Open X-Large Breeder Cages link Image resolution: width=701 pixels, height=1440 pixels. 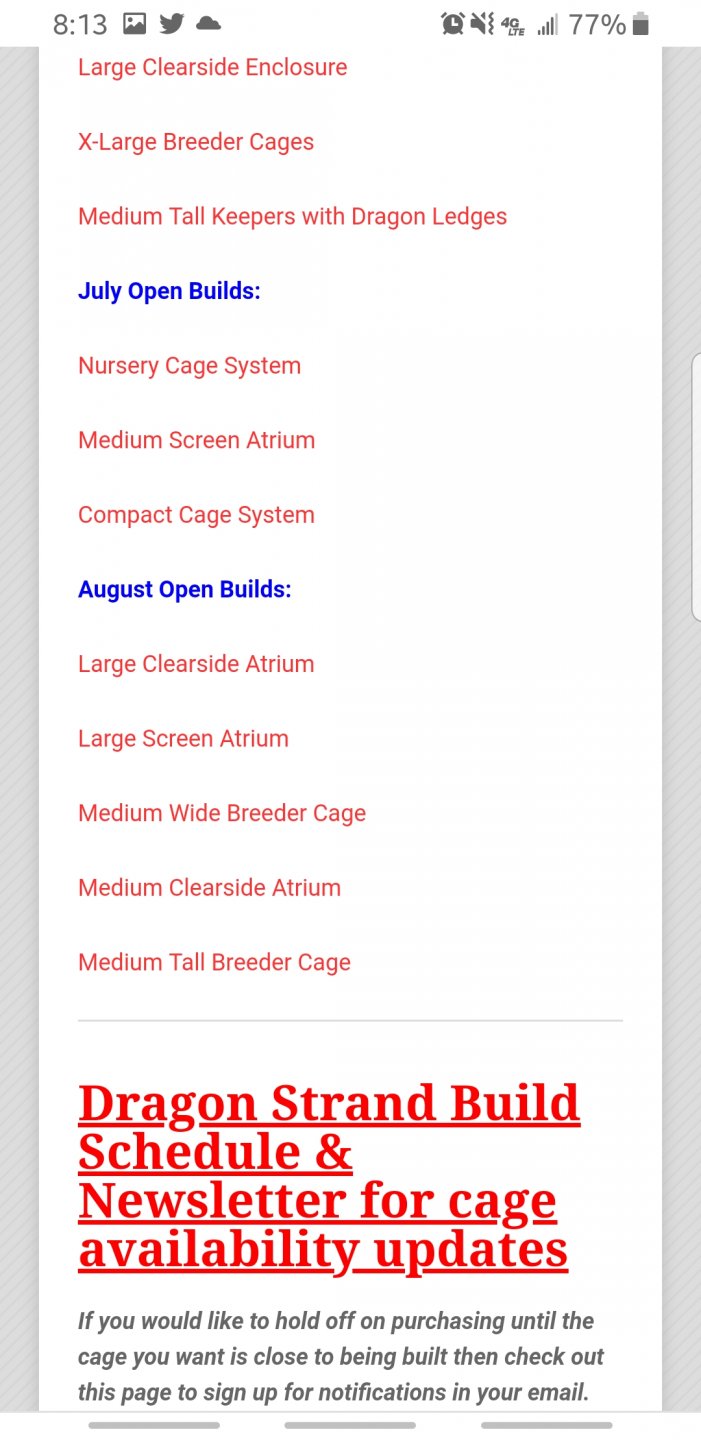click(196, 142)
